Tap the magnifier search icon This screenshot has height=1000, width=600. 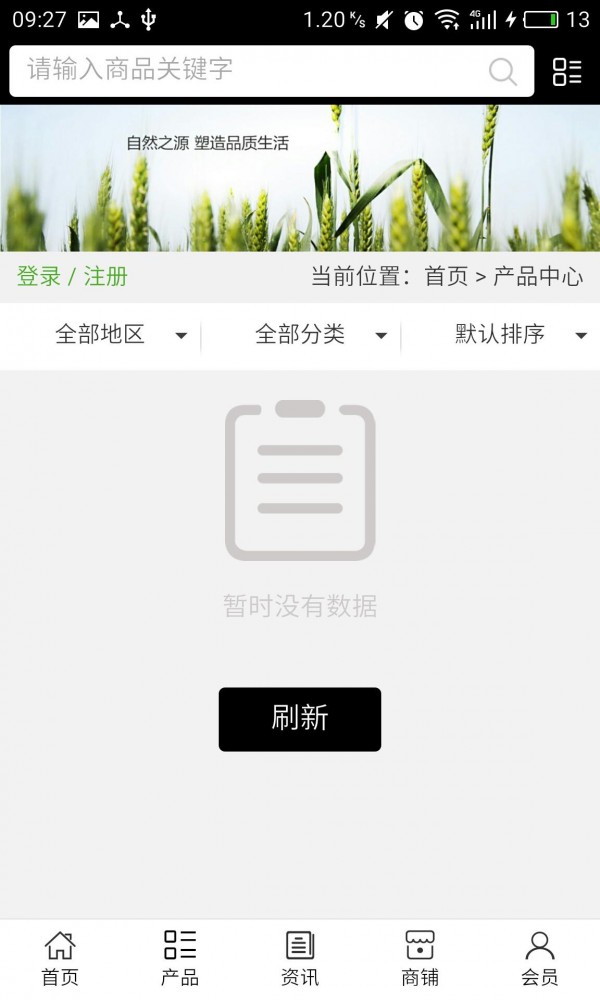click(x=502, y=71)
